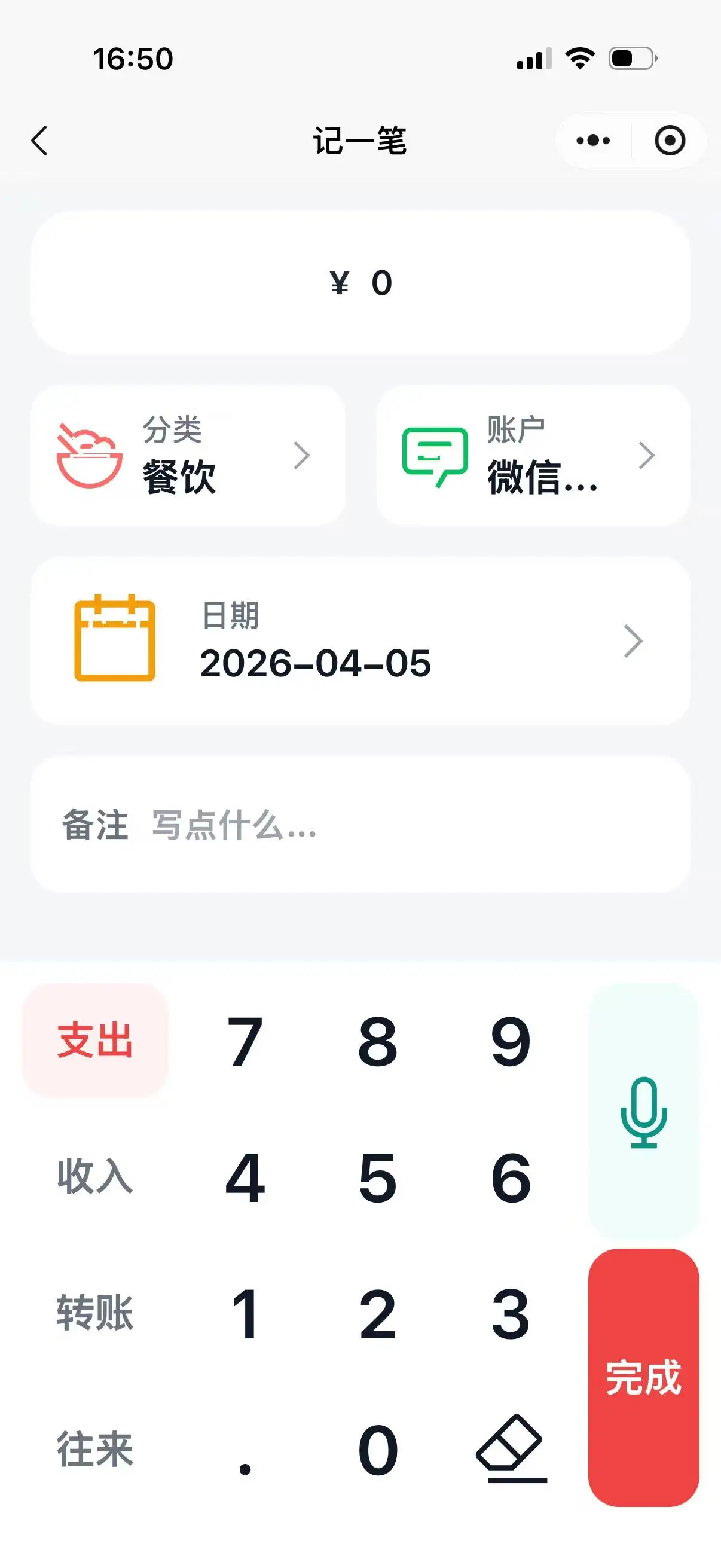Expand the 账户 account picker chevron
Screen dimensions: 721x1568
coord(647,455)
